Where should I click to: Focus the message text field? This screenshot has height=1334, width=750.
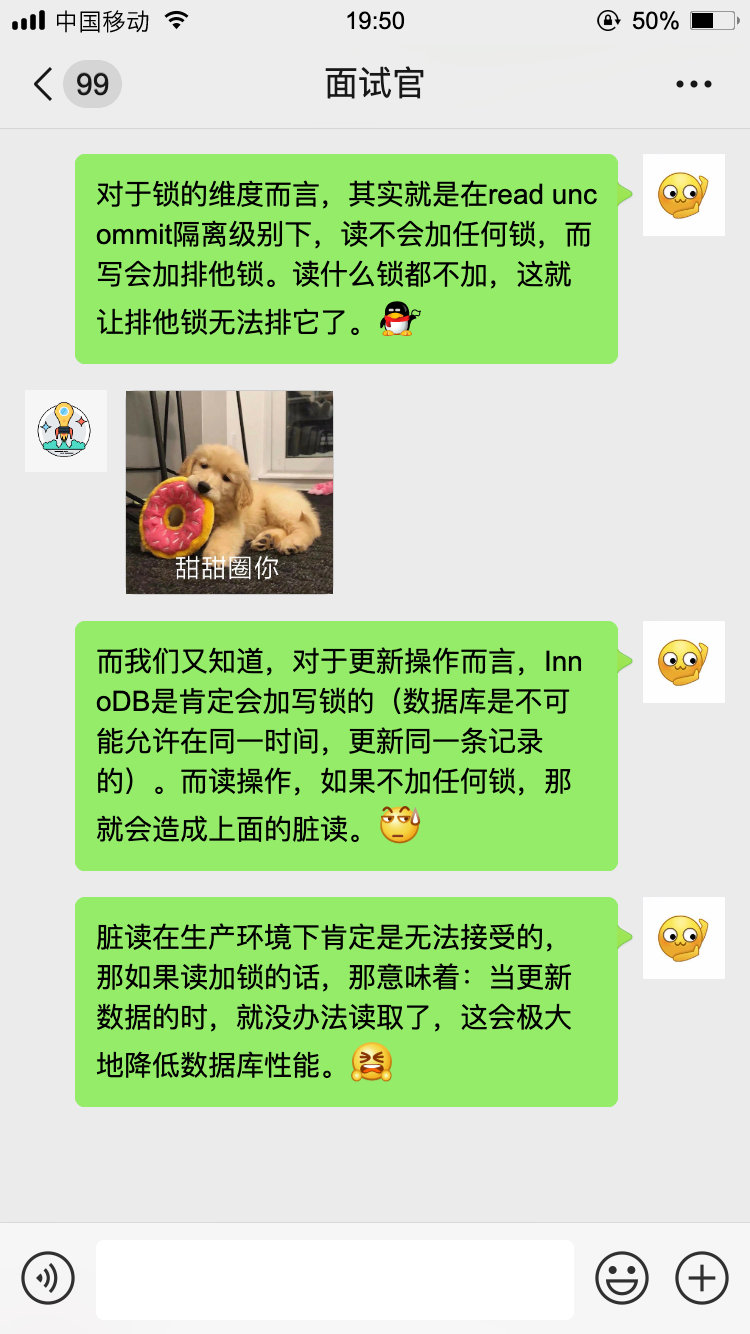[x=334, y=1279]
